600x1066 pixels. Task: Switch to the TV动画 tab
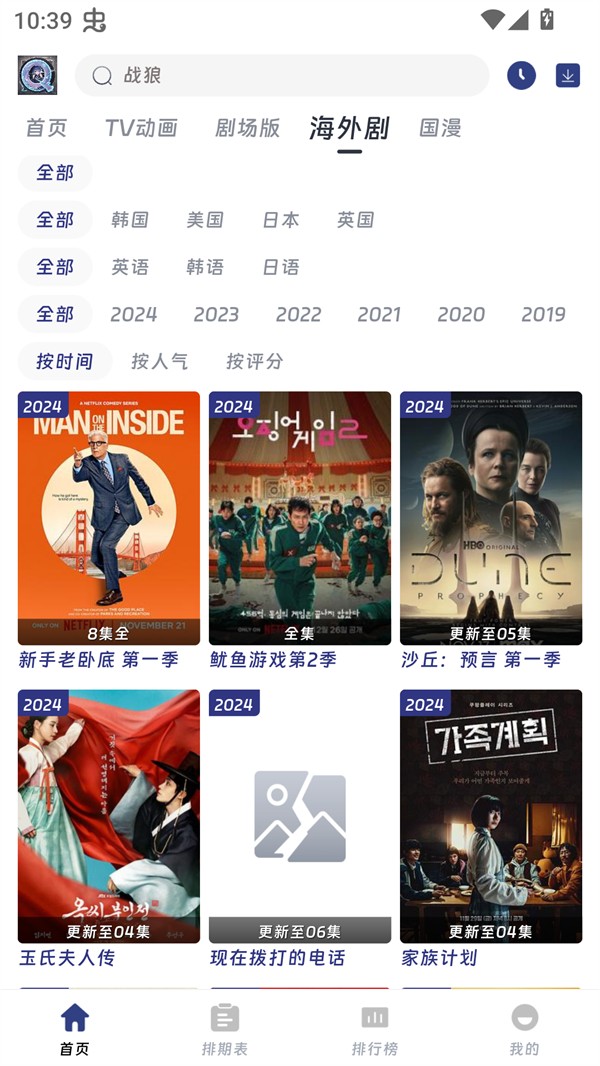tap(141, 128)
